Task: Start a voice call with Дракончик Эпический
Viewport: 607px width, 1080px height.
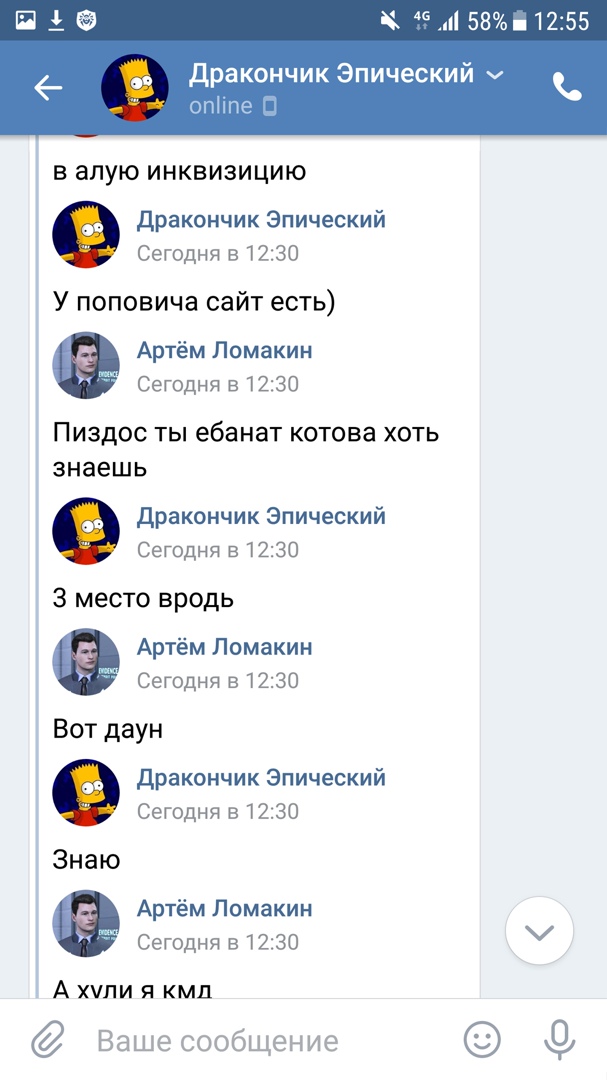Action: (x=567, y=88)
